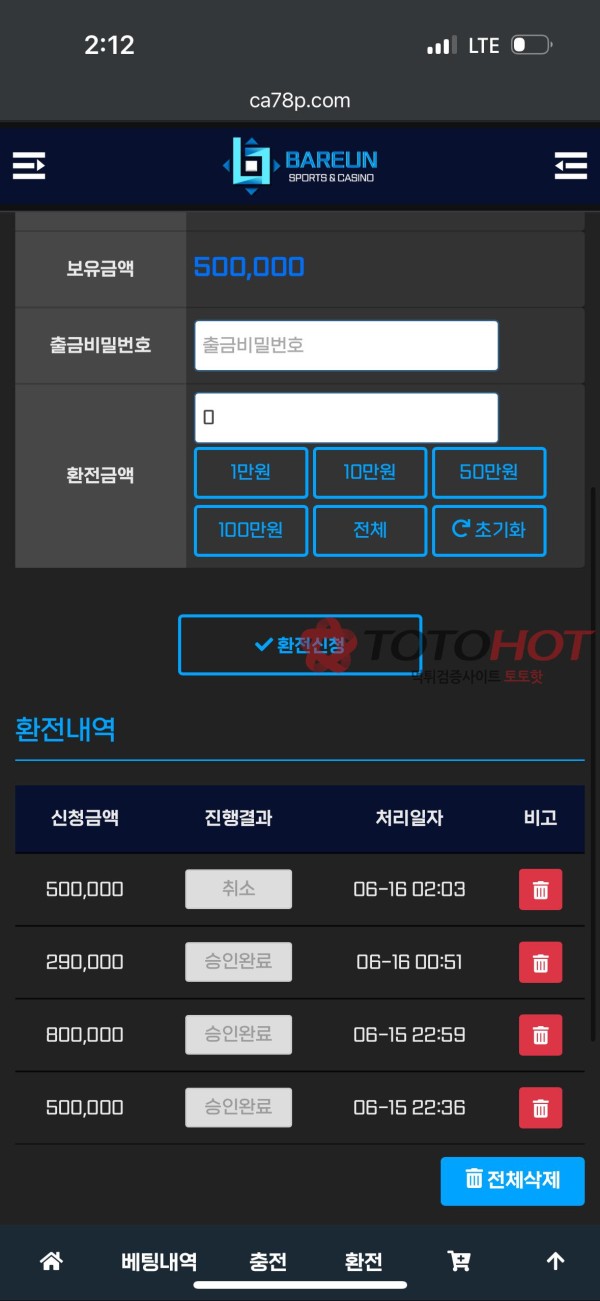Image resolution: width=600 pixels, height=1301 pixels.
Task: Submit the 환전신청 request
Action: point(300,644)
